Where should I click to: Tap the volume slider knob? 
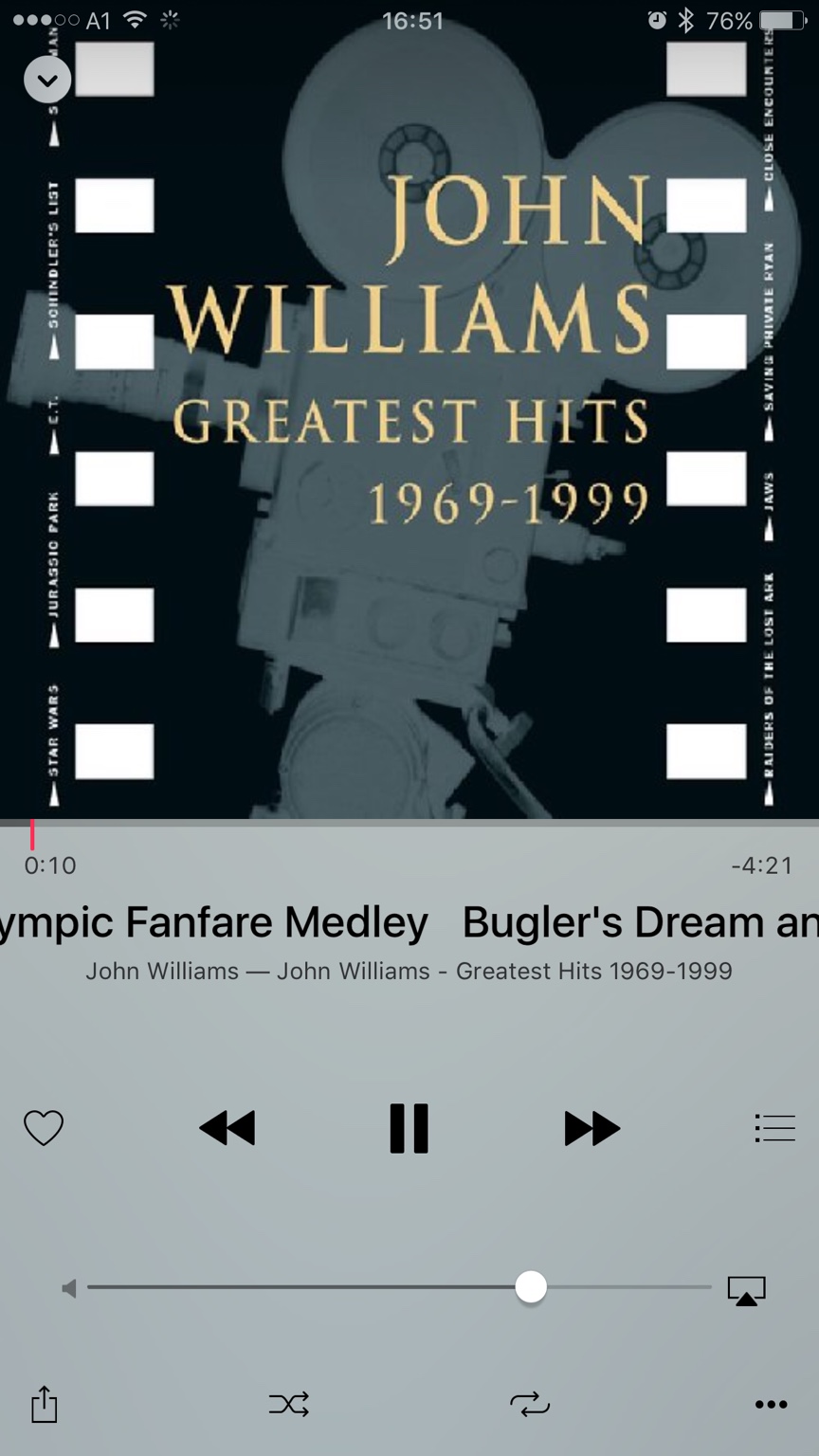pos(531,1287)
